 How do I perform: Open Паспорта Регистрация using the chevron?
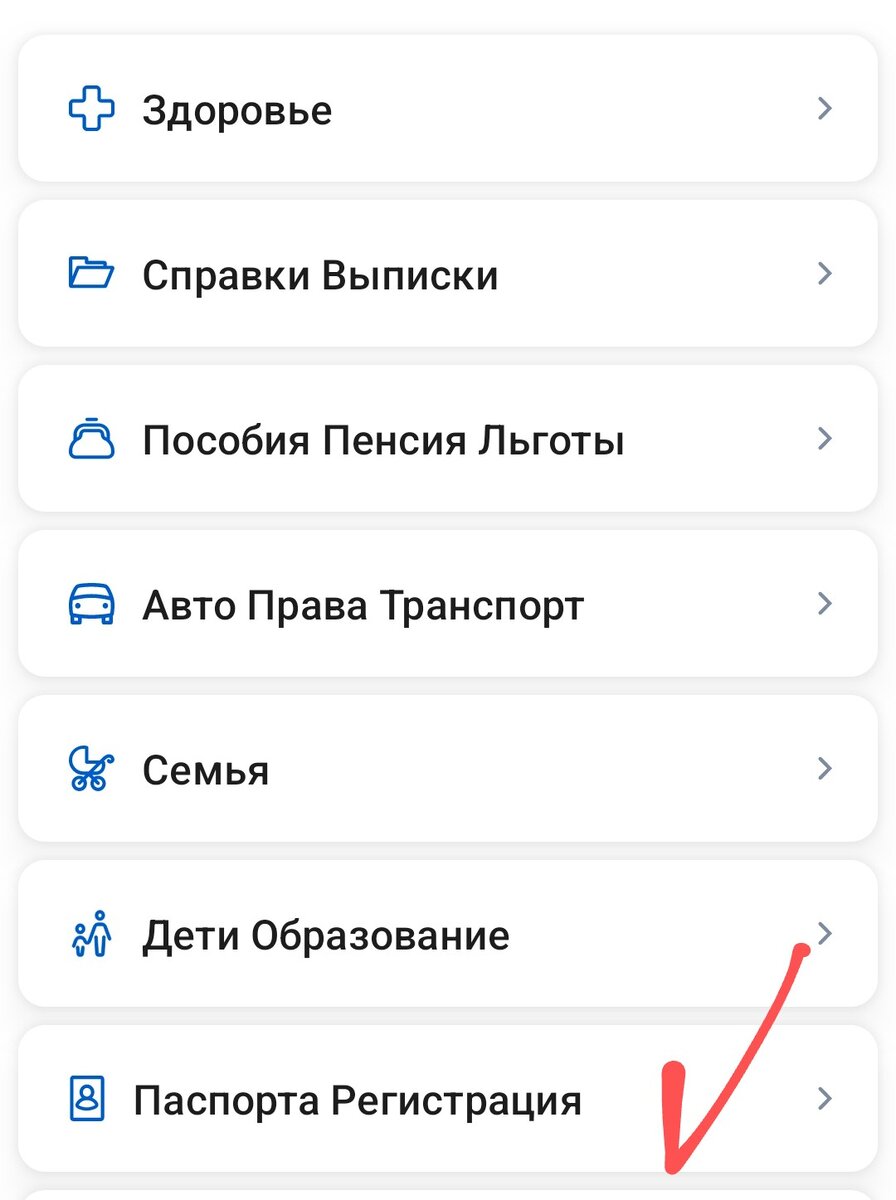point(824,1098)
